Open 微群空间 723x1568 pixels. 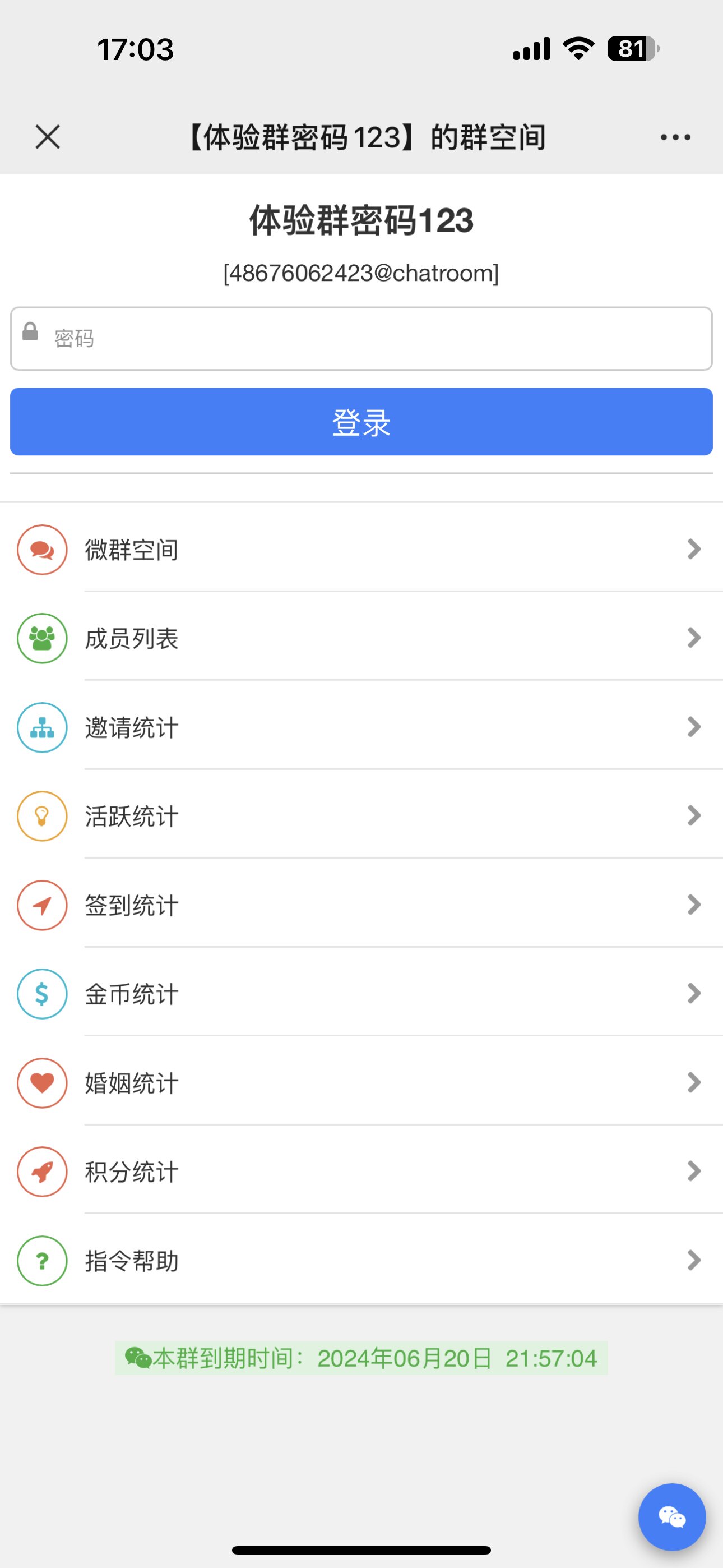point(361,549)
